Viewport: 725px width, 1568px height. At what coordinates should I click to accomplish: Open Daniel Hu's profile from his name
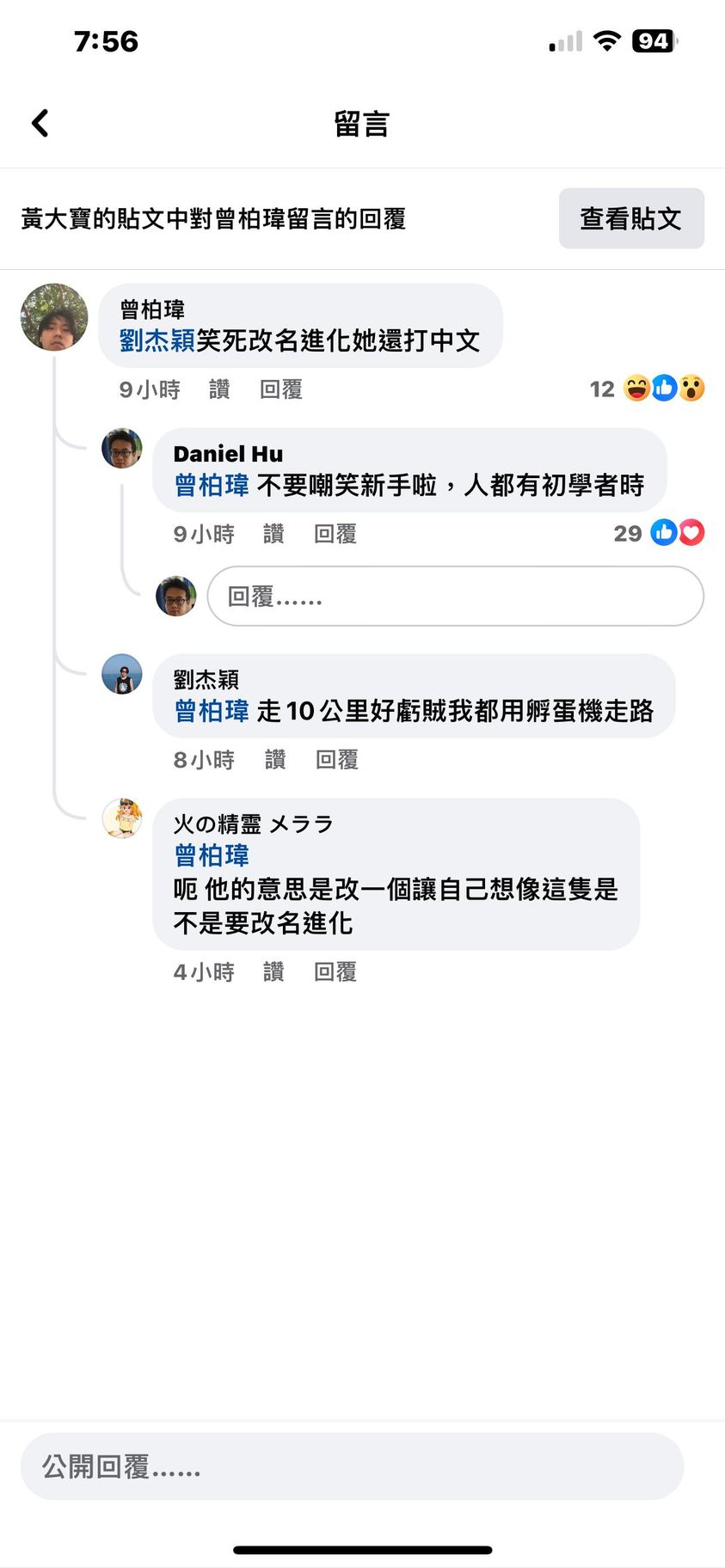coord(228,454)
